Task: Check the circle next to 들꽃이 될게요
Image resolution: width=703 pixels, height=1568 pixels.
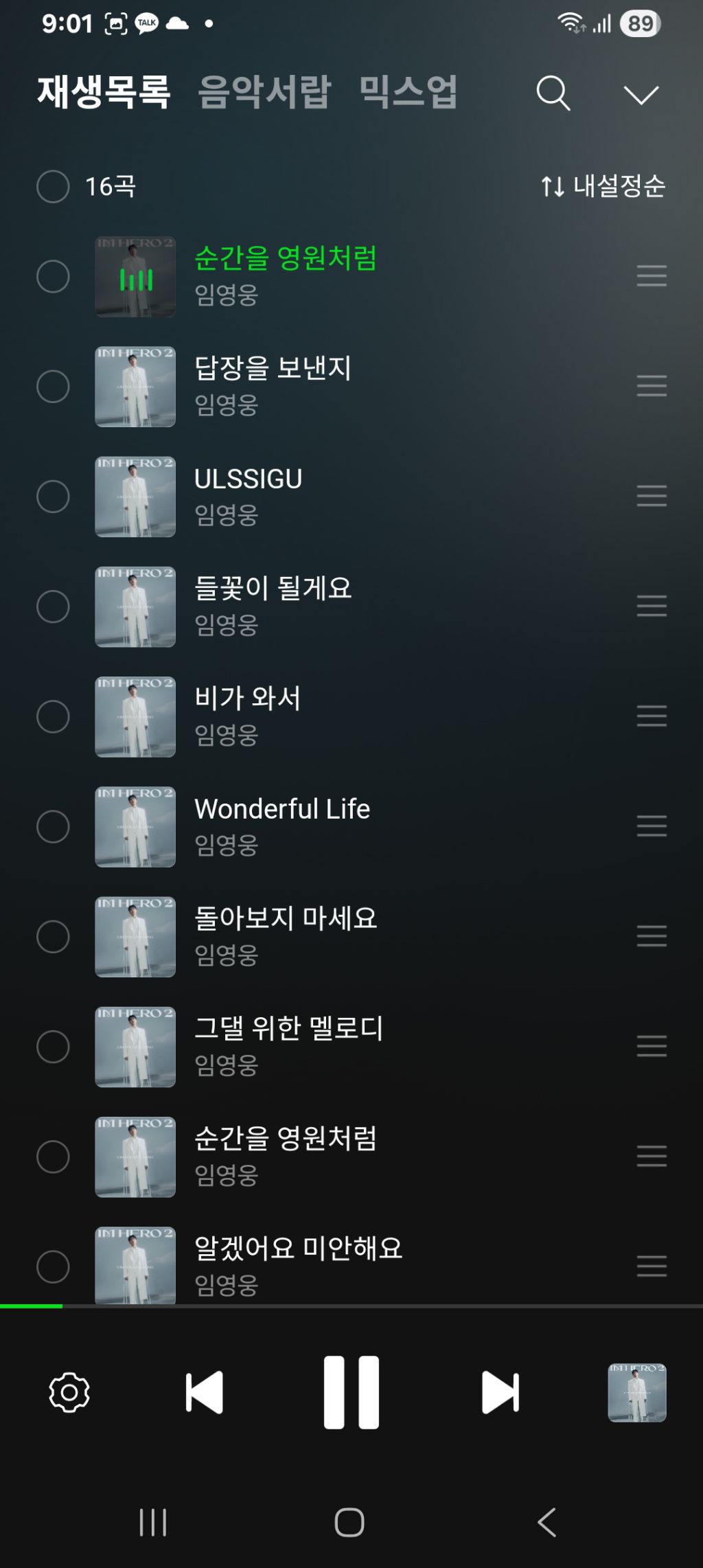Action: pyautogui.click(x=53, y=606)
